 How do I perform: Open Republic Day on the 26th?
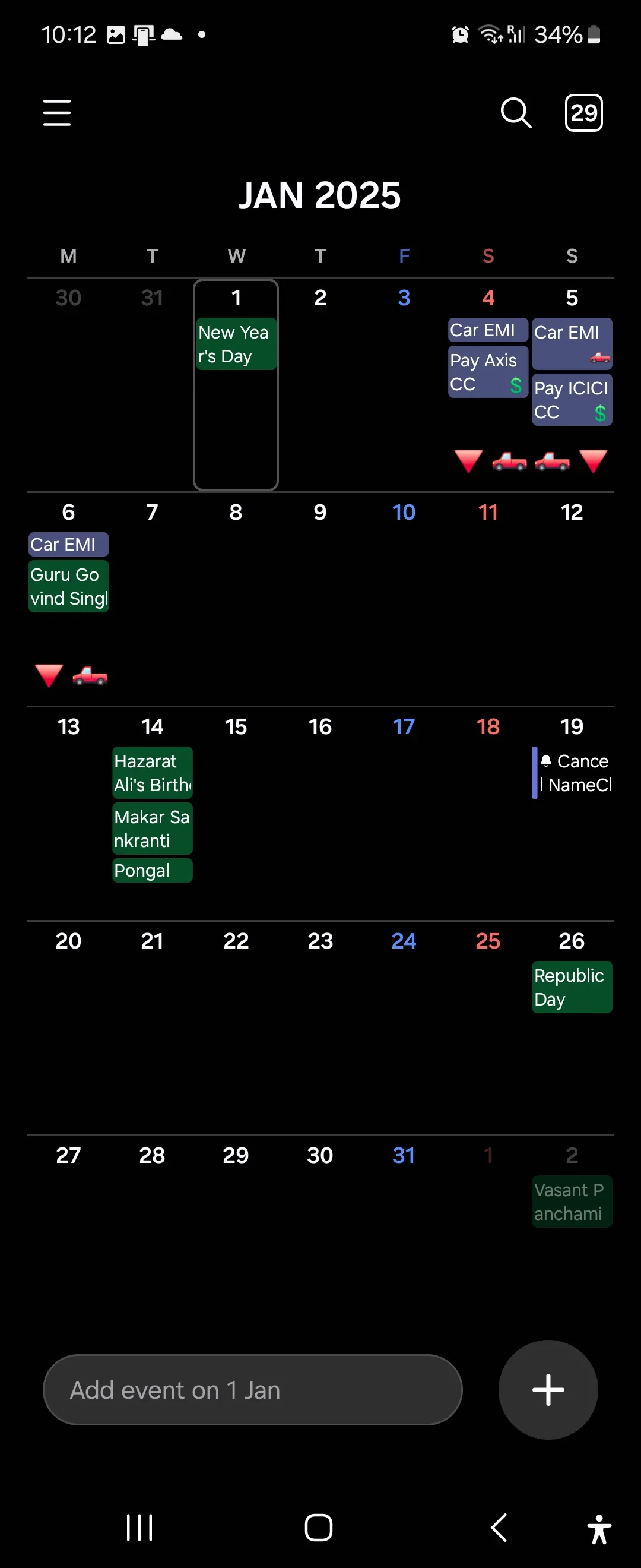(x=572, y=987)
